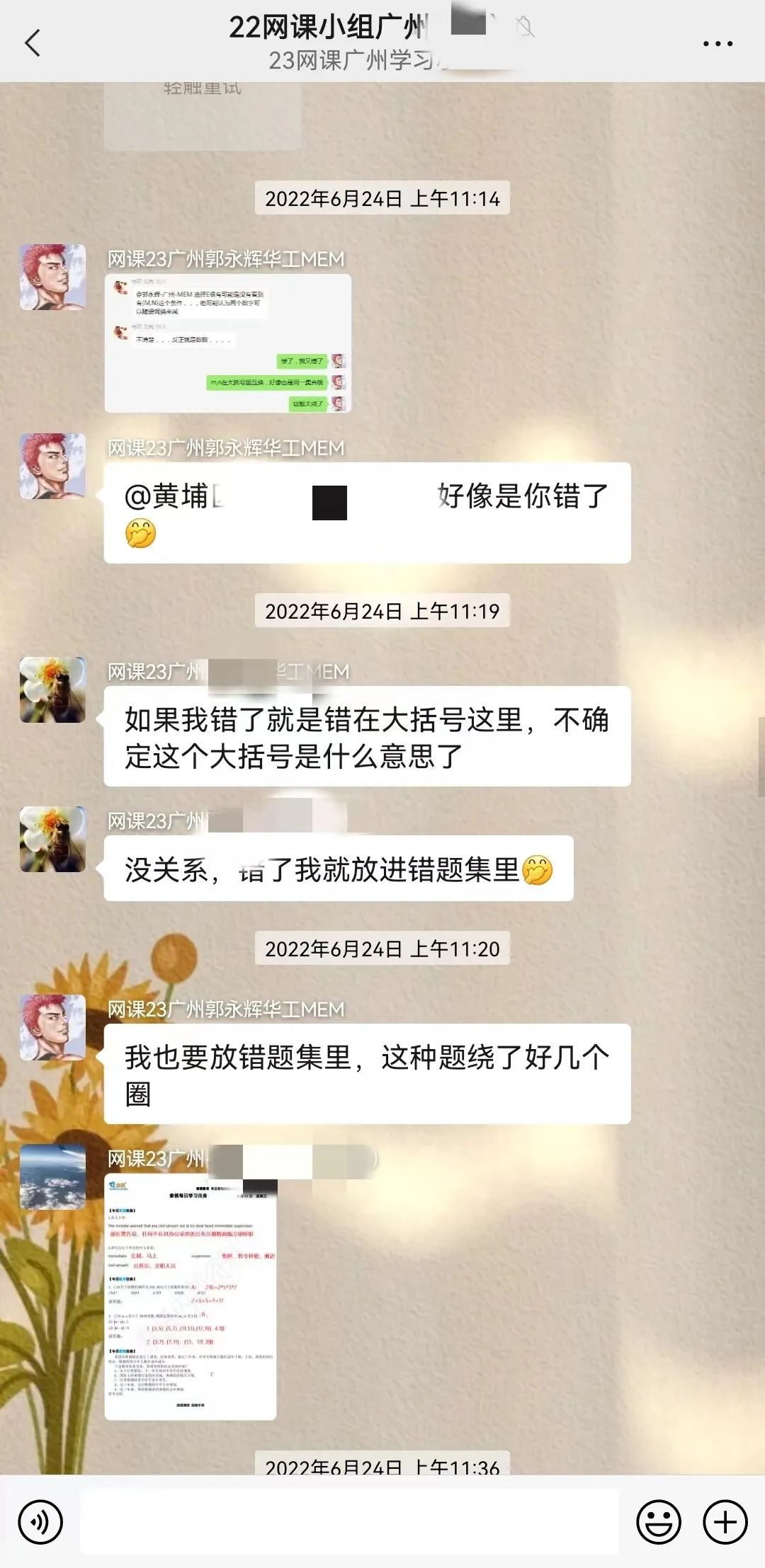The width and height of the screenshot is (765, 1568).
Task: Open the three-dot chat options menu
Action: 717,44
